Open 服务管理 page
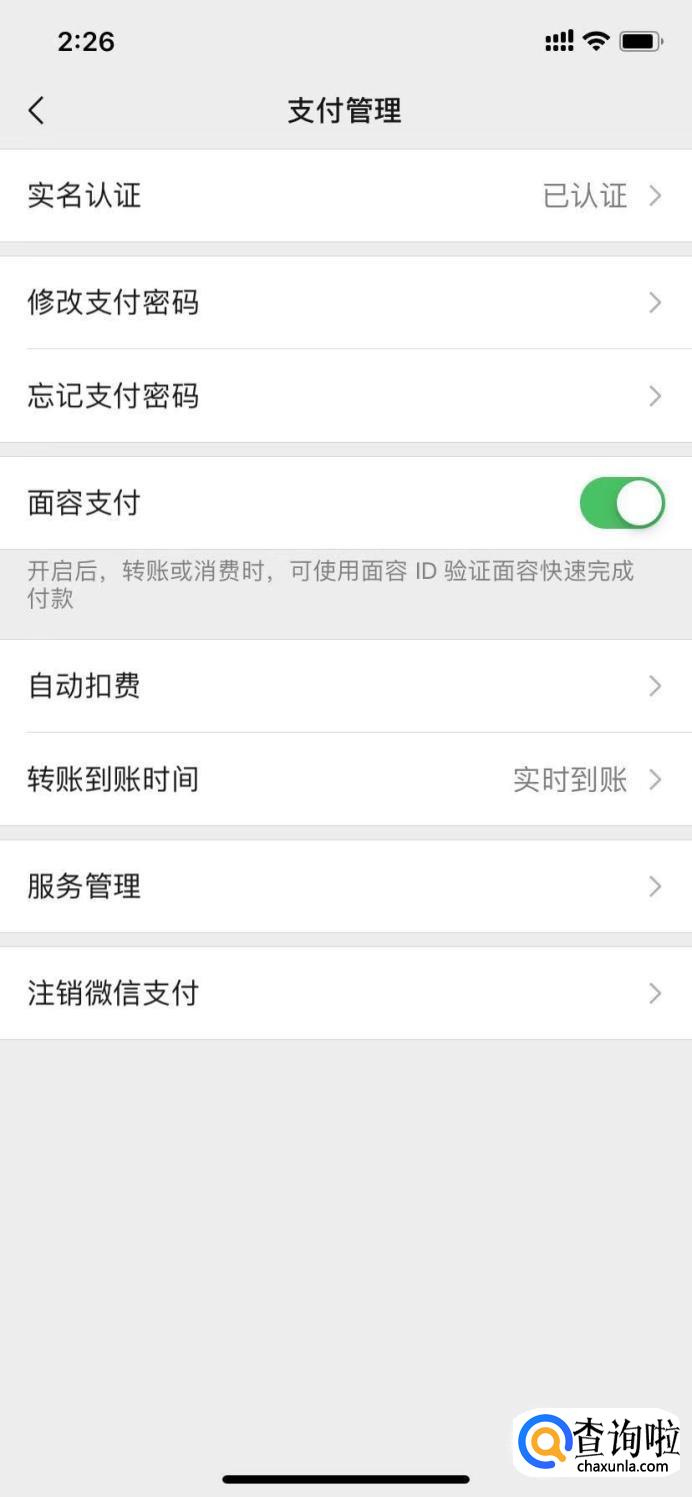This screenshot has height=1497, width=692. (x=345, y=886)
